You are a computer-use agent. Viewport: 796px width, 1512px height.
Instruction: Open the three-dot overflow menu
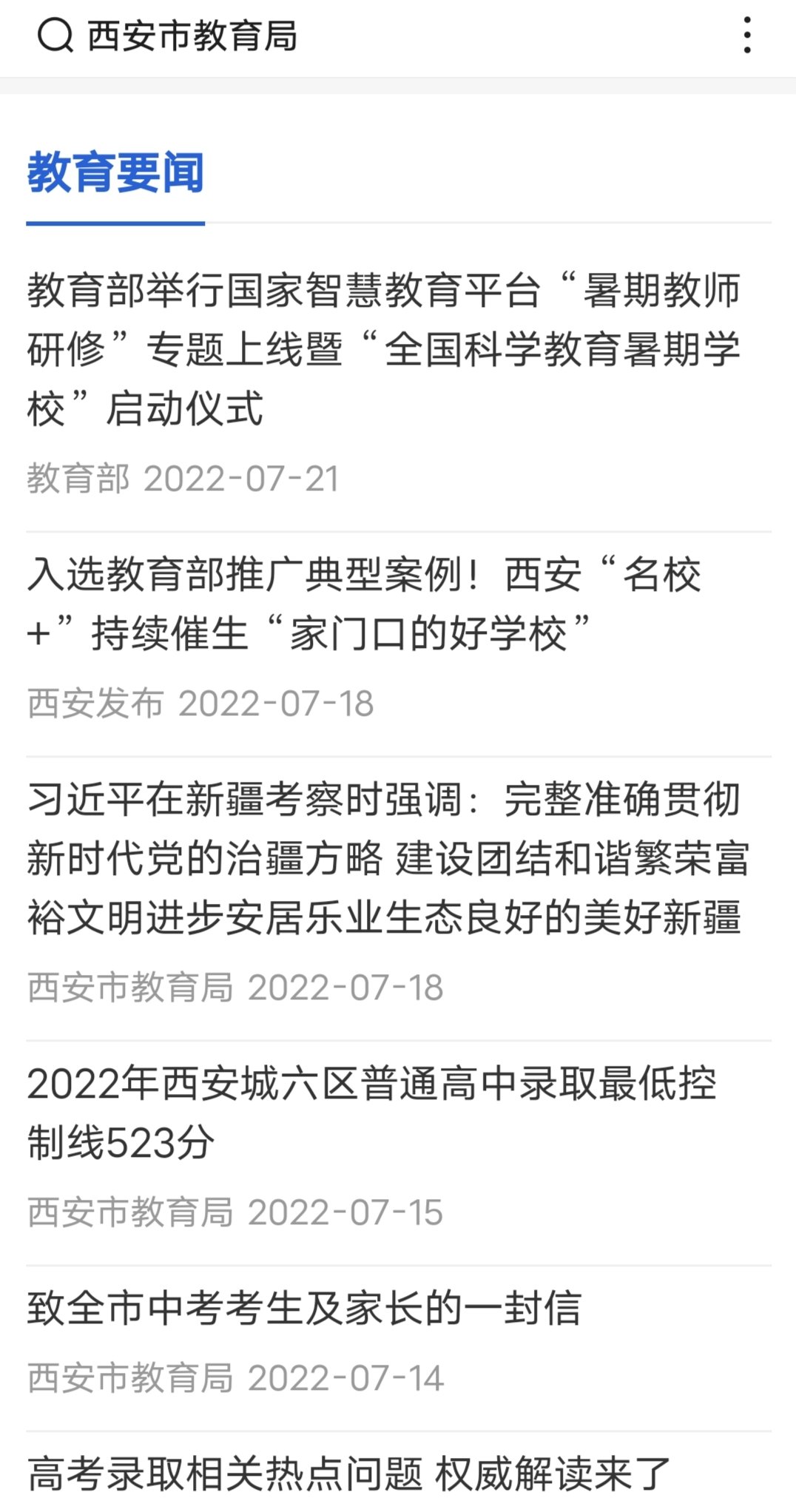pyautogui.click(x=747, y=36)
